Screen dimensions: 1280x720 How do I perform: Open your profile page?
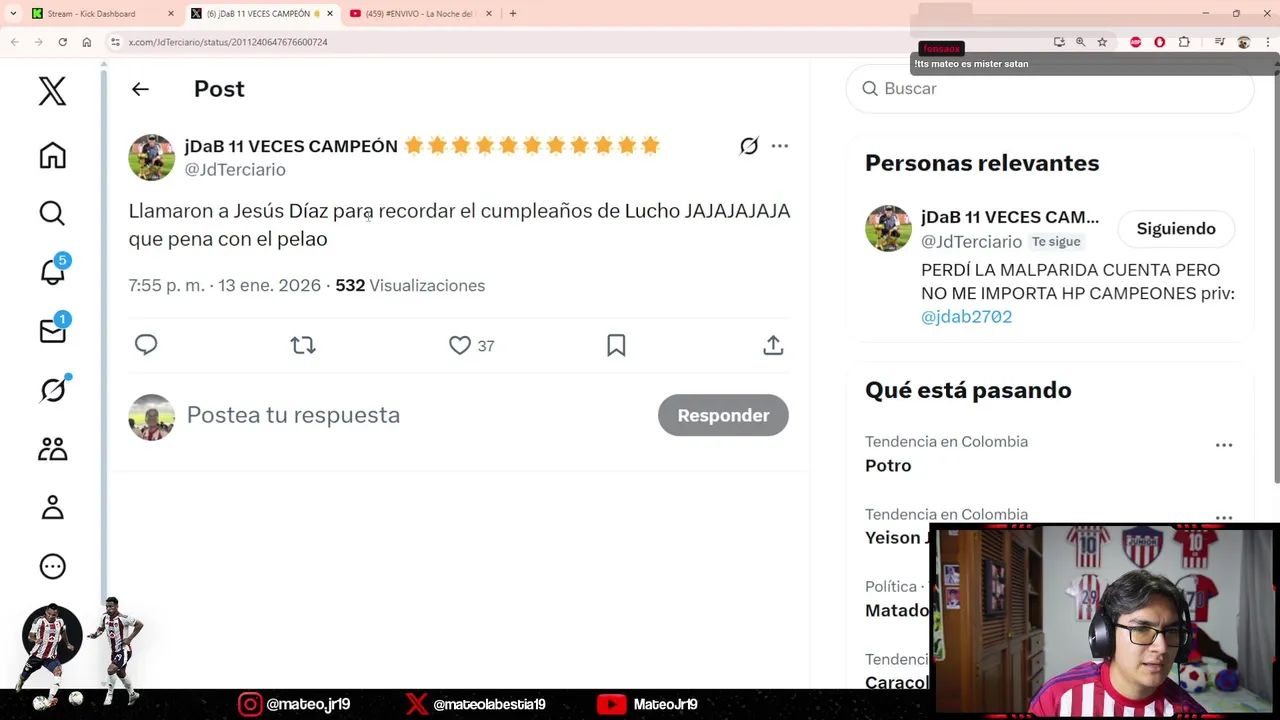(52, 508)
